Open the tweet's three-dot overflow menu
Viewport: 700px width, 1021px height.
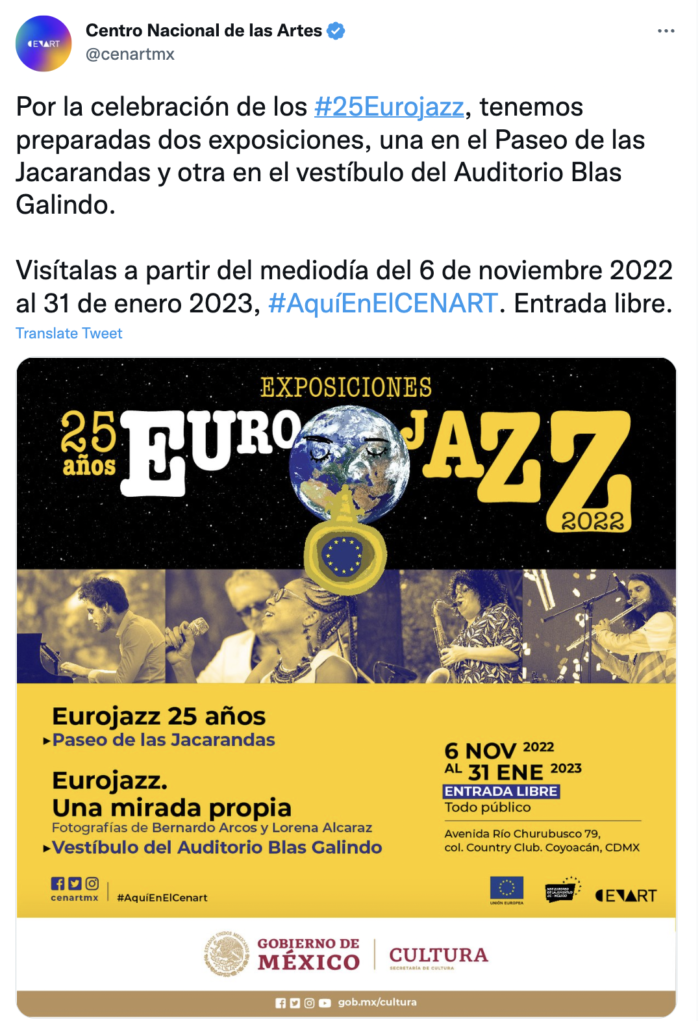[666, 31]
